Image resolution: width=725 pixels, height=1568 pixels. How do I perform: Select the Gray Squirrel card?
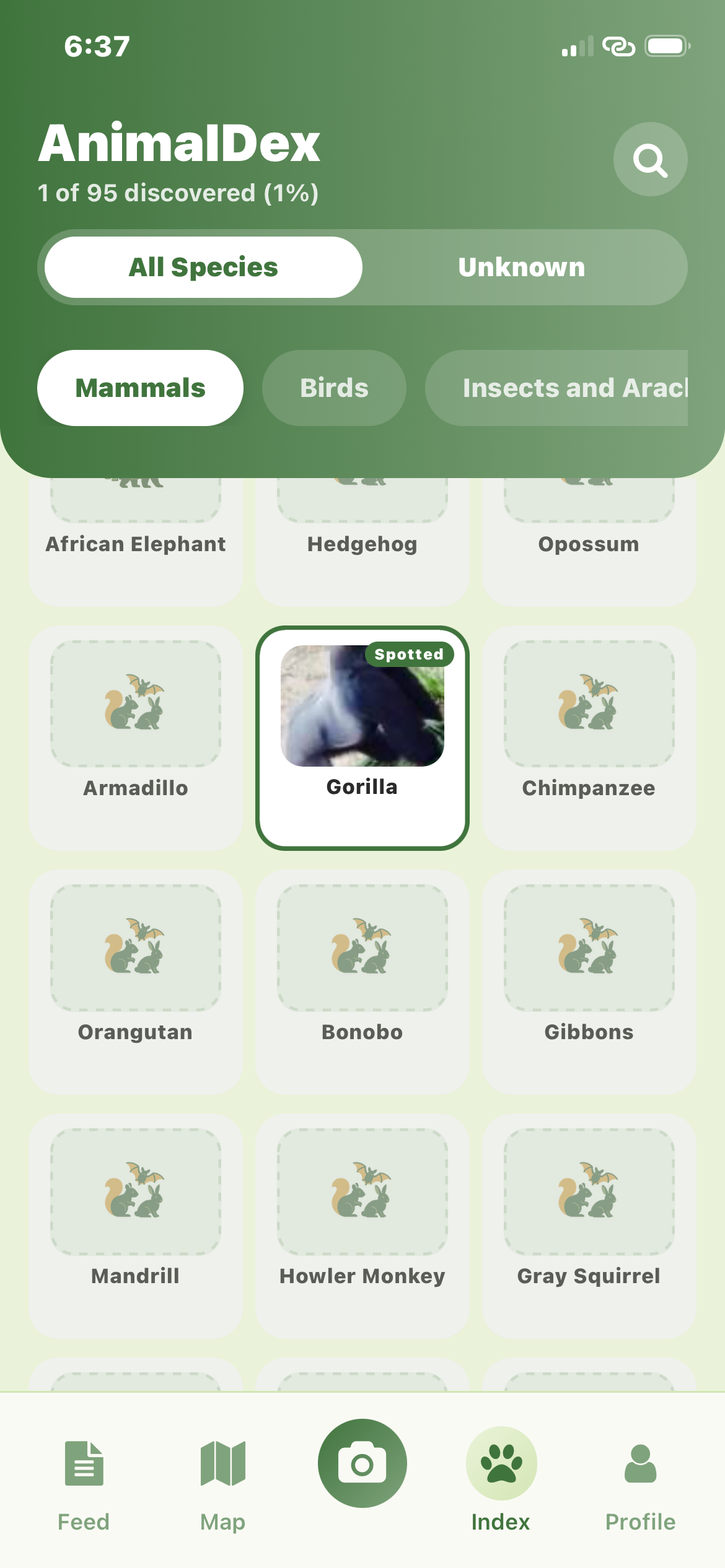[x=589, y=1225]
